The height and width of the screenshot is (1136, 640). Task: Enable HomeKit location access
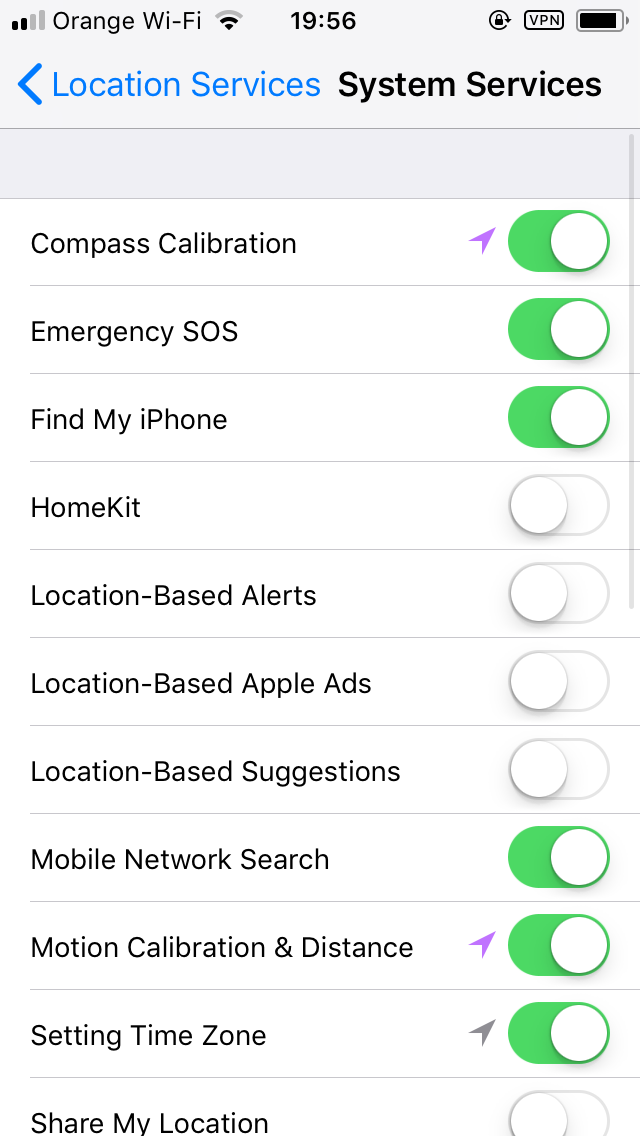pyautogui.click(x=559, y=506)
